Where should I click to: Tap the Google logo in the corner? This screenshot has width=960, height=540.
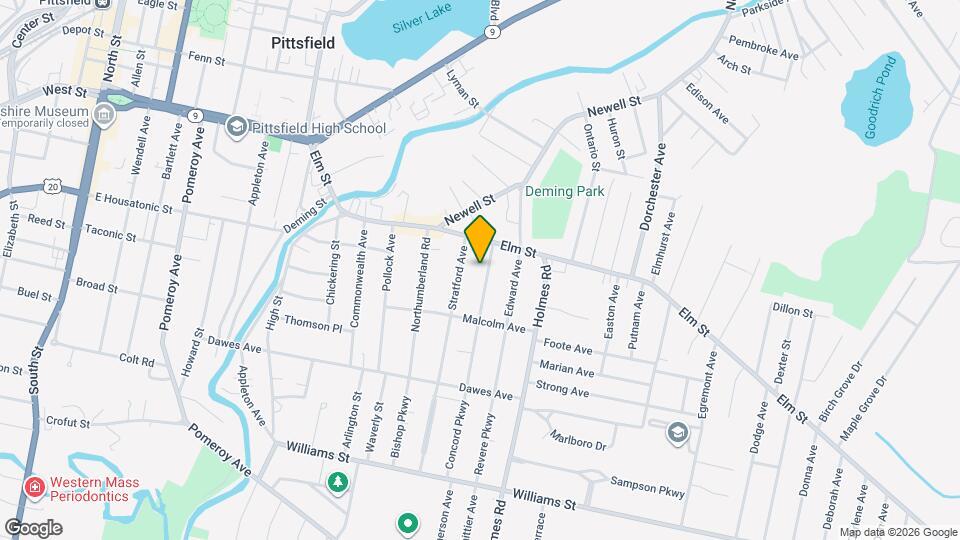coord(34,528)
